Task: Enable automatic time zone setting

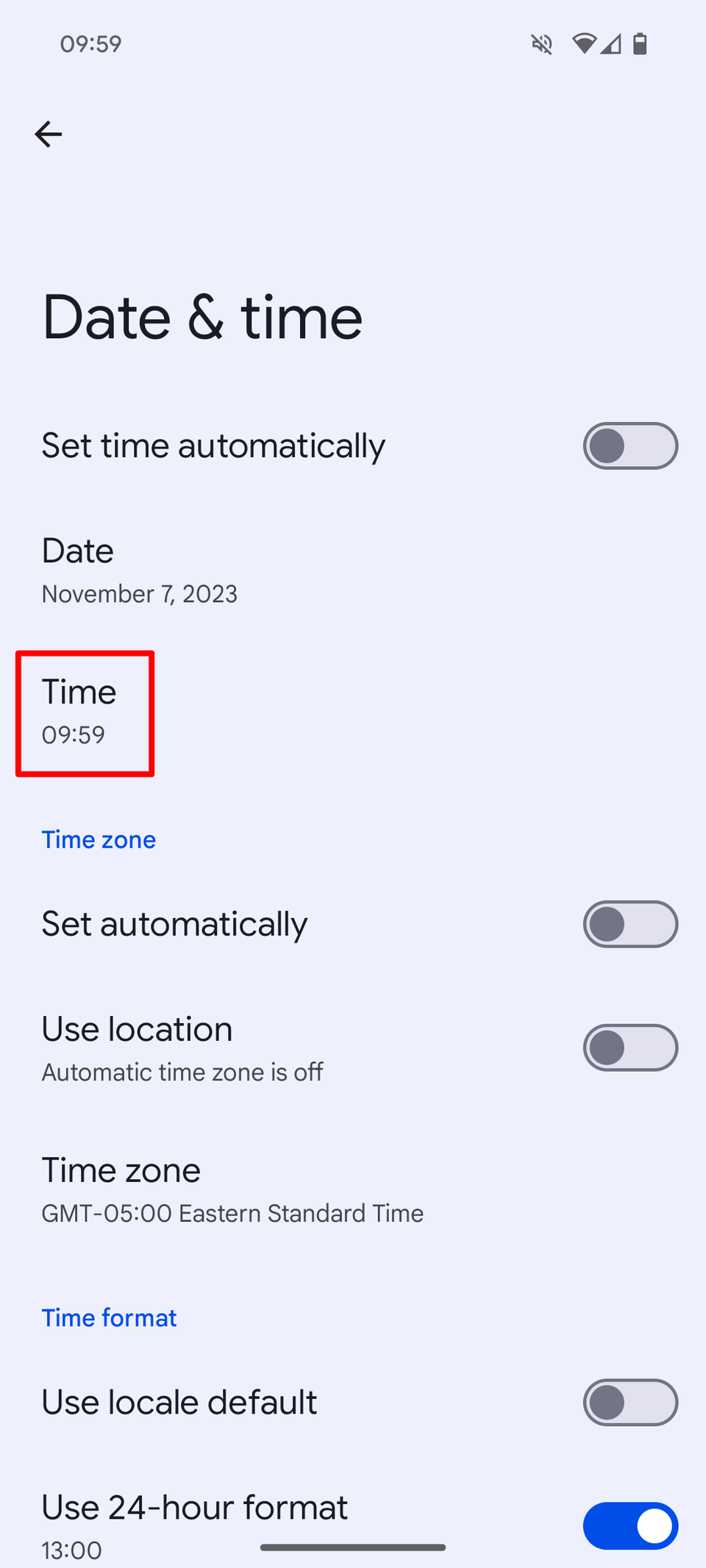Action: (x=630, y=924)
